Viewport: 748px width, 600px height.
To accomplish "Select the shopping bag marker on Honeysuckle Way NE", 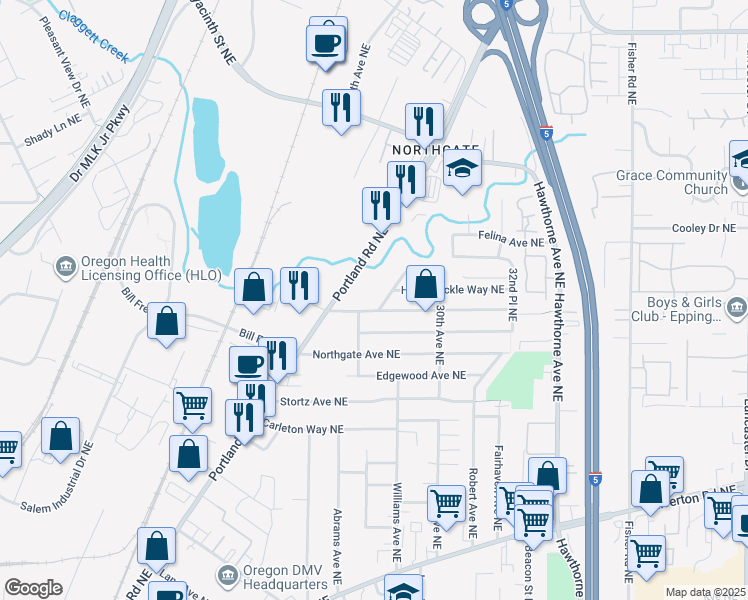I will click(x=426, y=285).
